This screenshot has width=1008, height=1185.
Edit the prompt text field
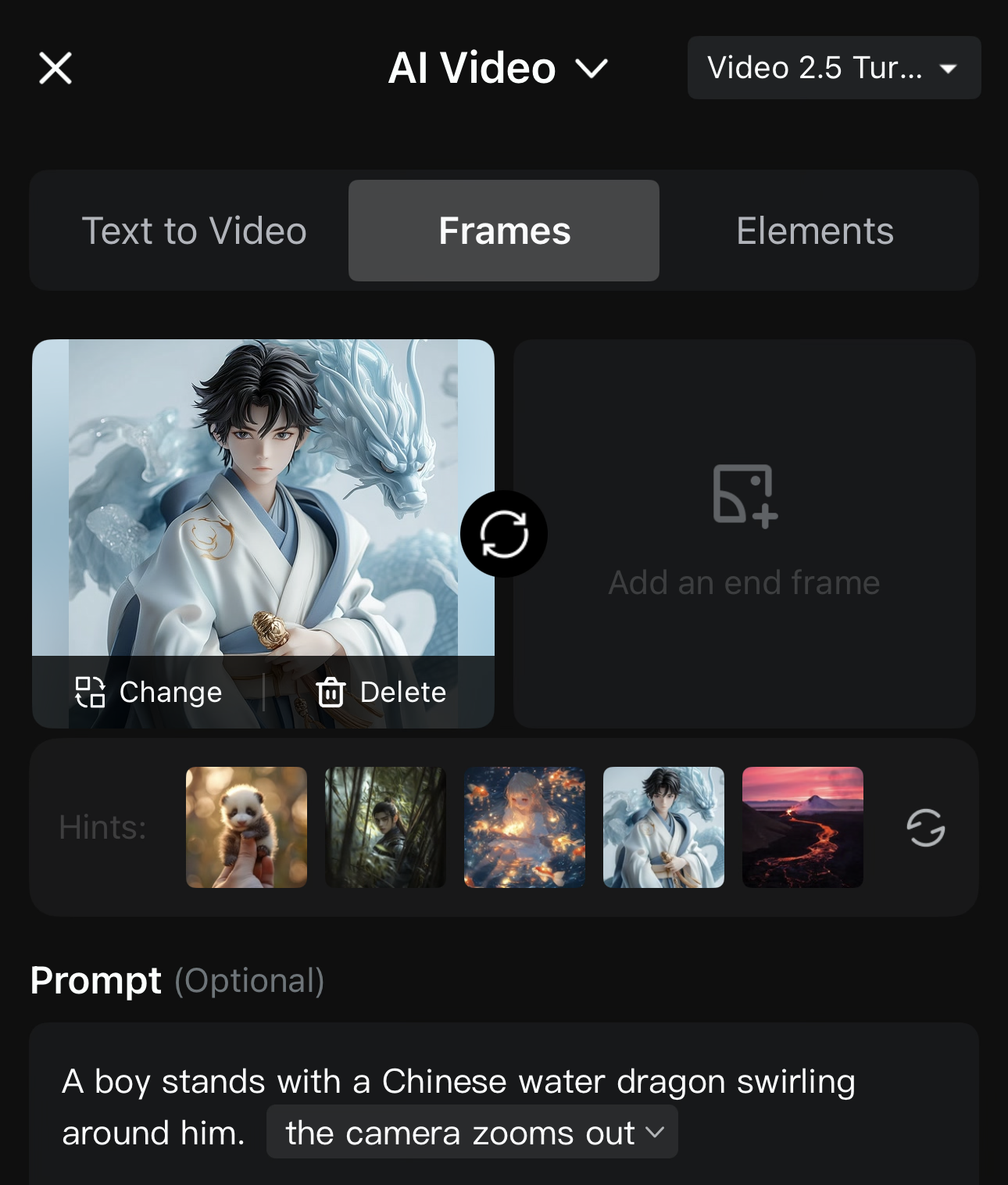coord(469,1083)
